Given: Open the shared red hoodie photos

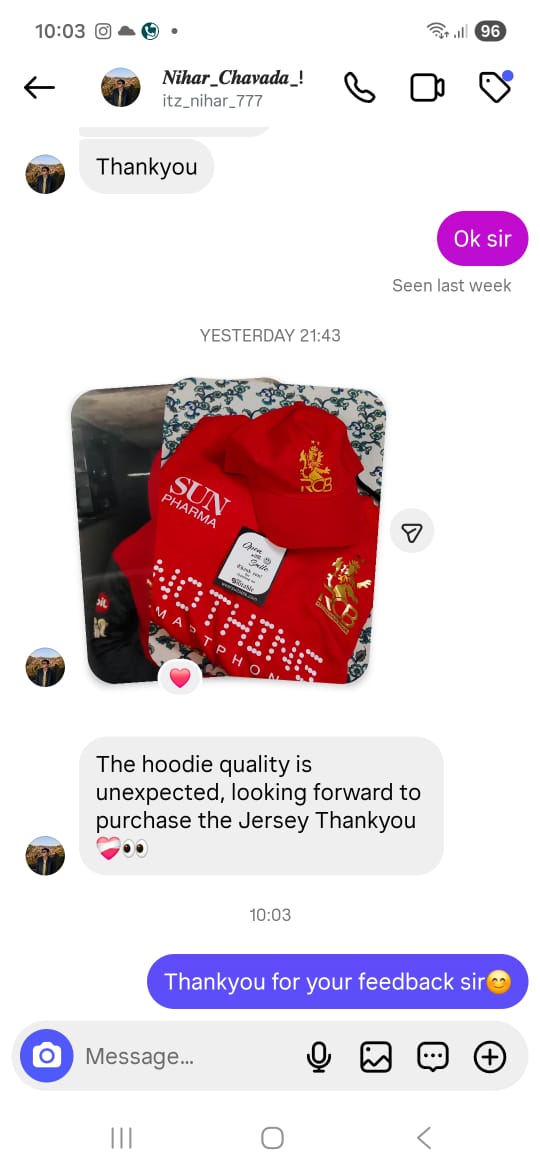Looking at the screenshot, I should 230,530.
